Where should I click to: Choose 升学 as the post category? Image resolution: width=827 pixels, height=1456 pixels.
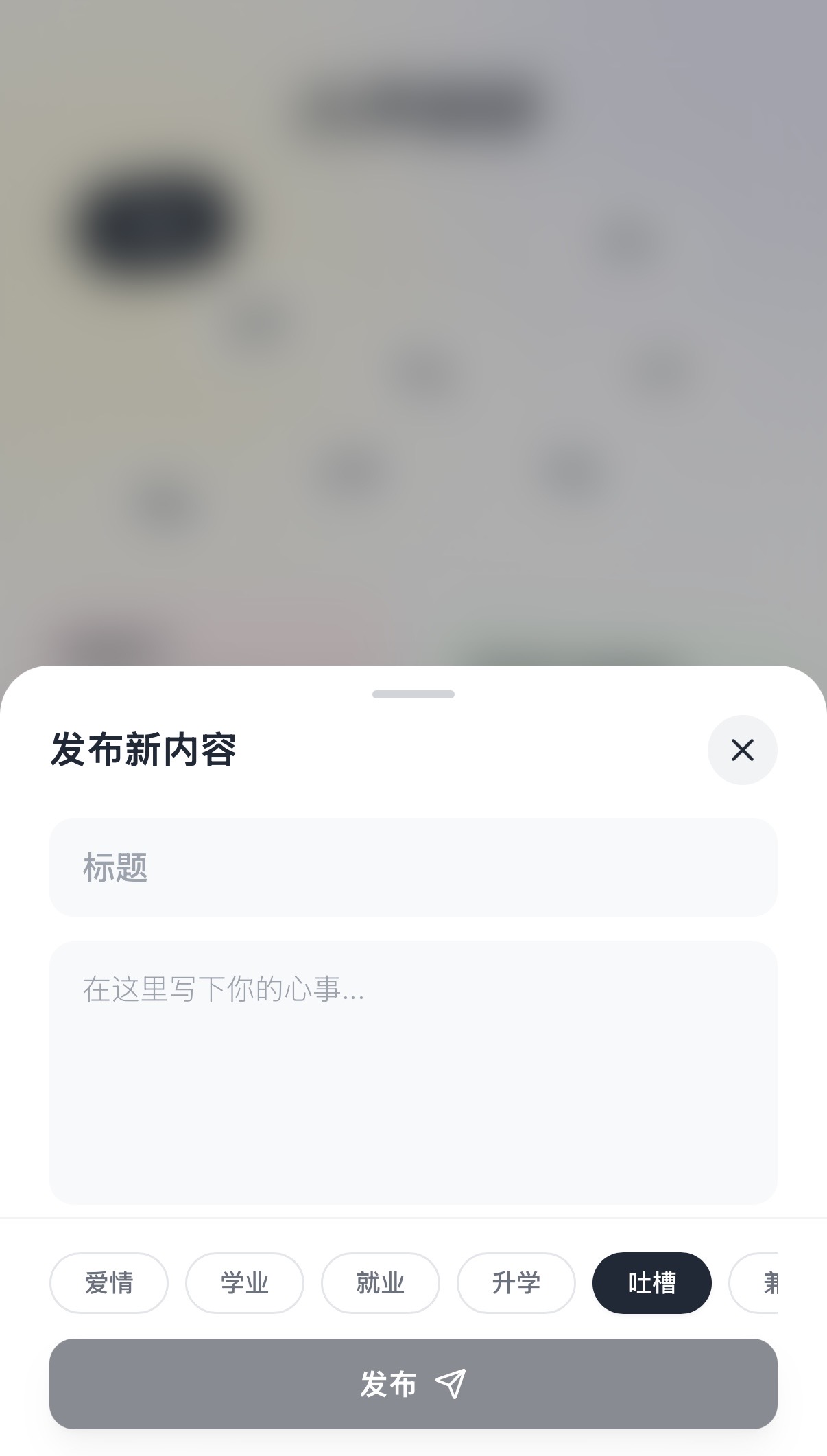point(516,1282)
